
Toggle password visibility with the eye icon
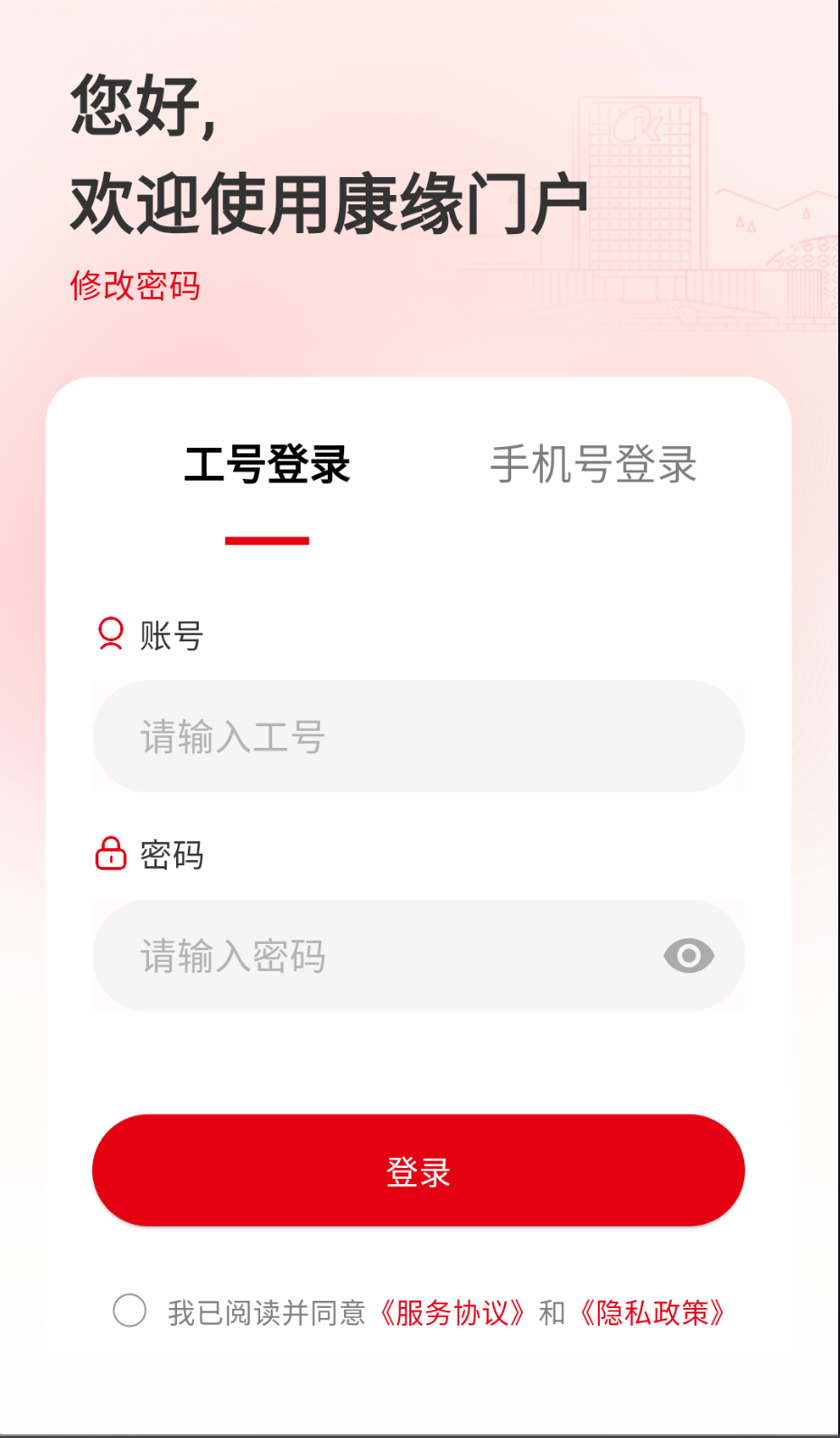(688, 955)
